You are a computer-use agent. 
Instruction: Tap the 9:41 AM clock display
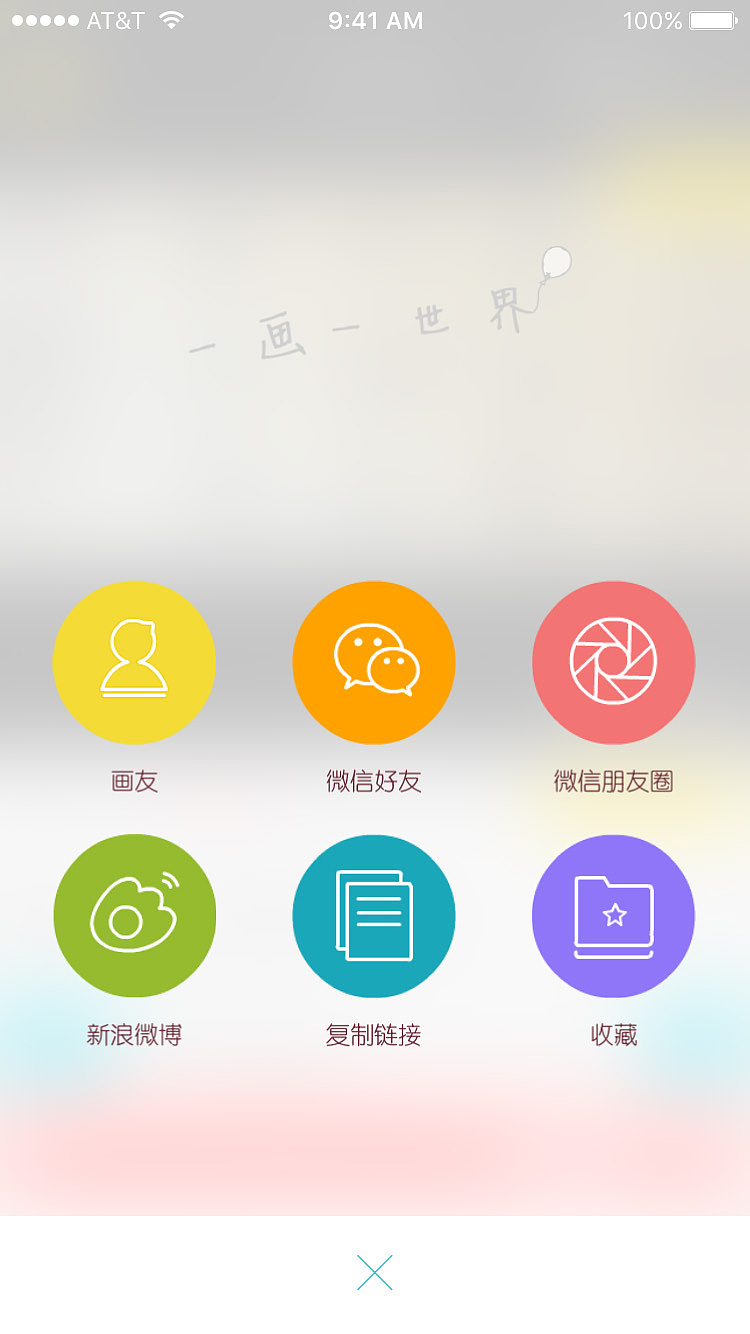[x=374, y=19]
